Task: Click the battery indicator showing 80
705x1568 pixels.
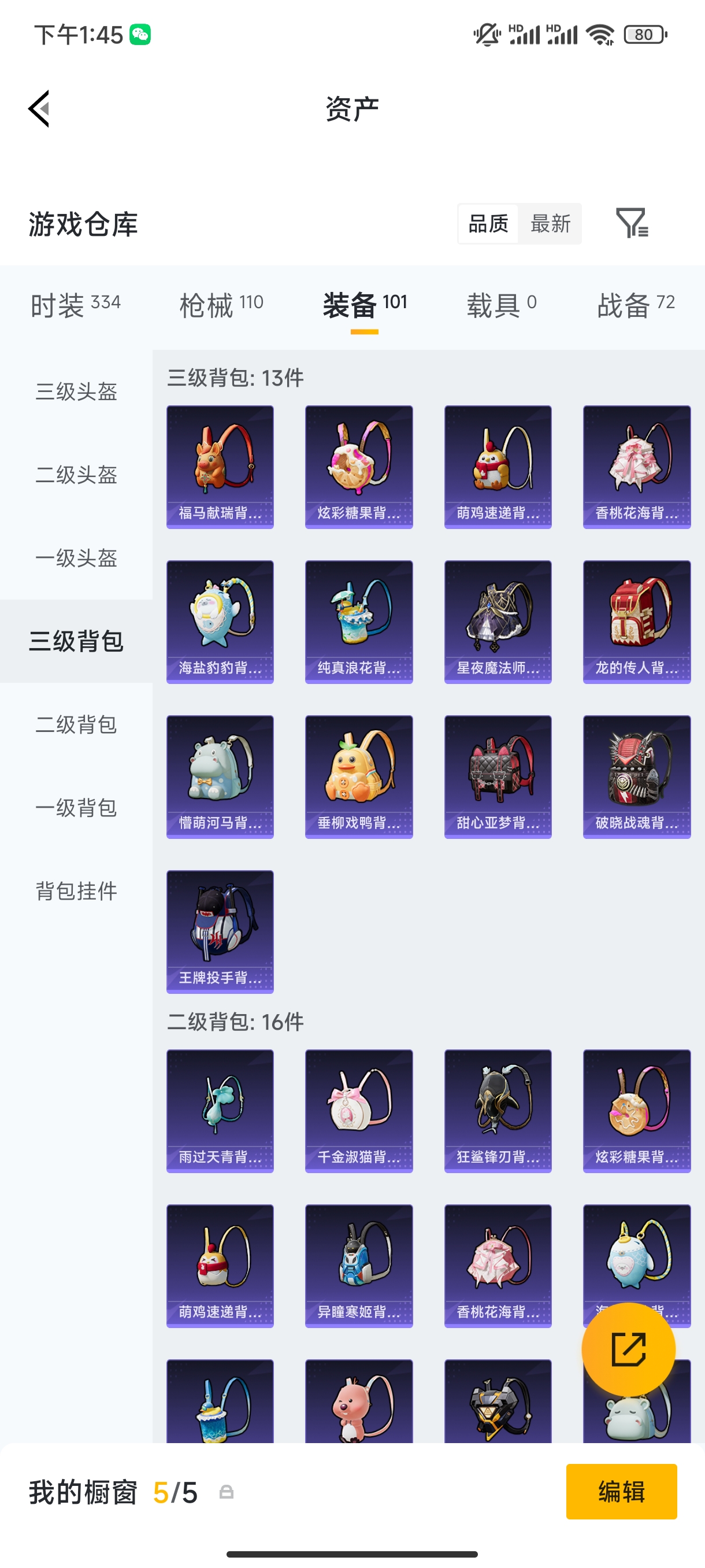Action: (645, 35)
